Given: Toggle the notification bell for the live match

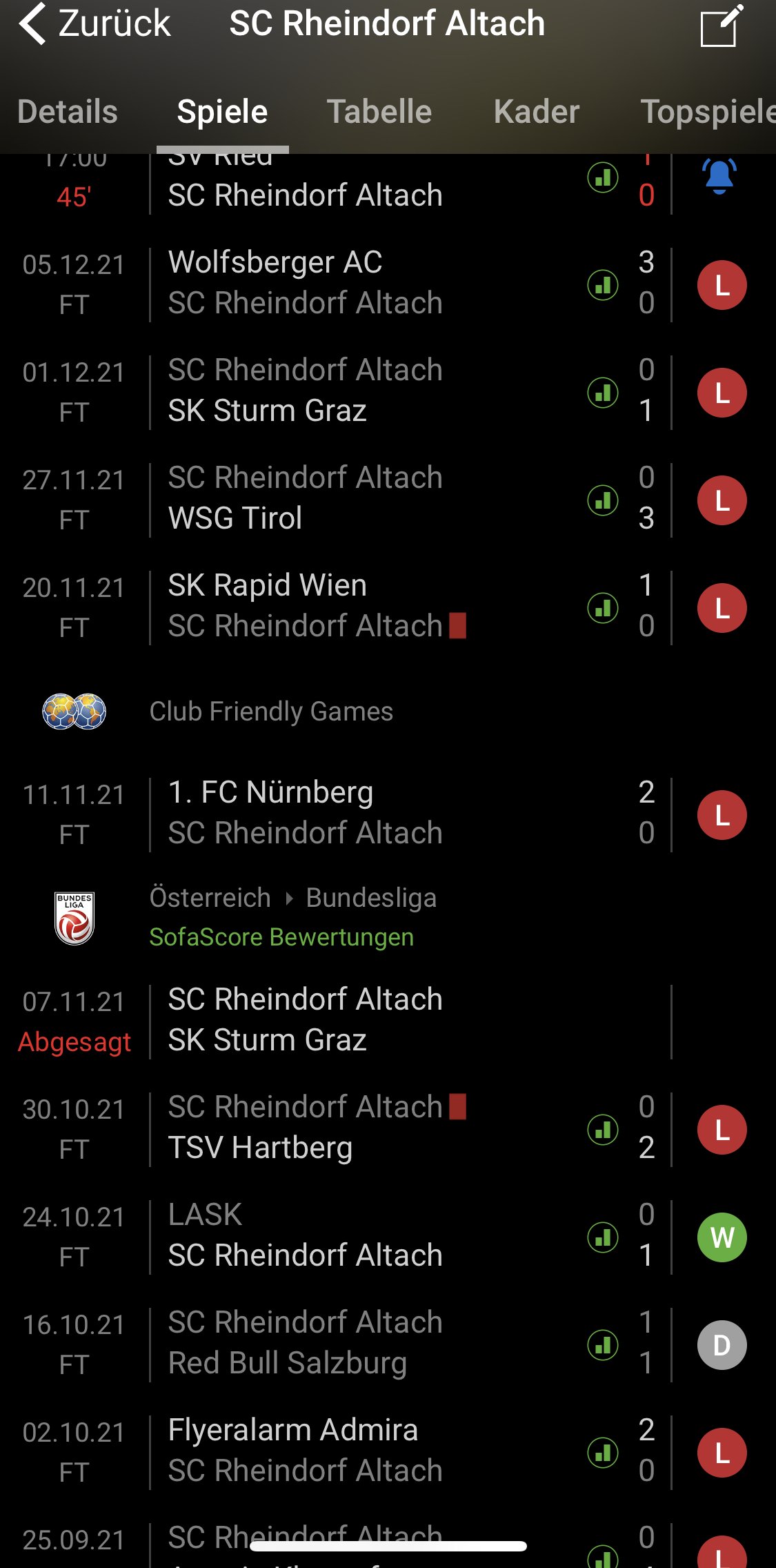Looking at the screenshot, I should (x=719, y=177).
